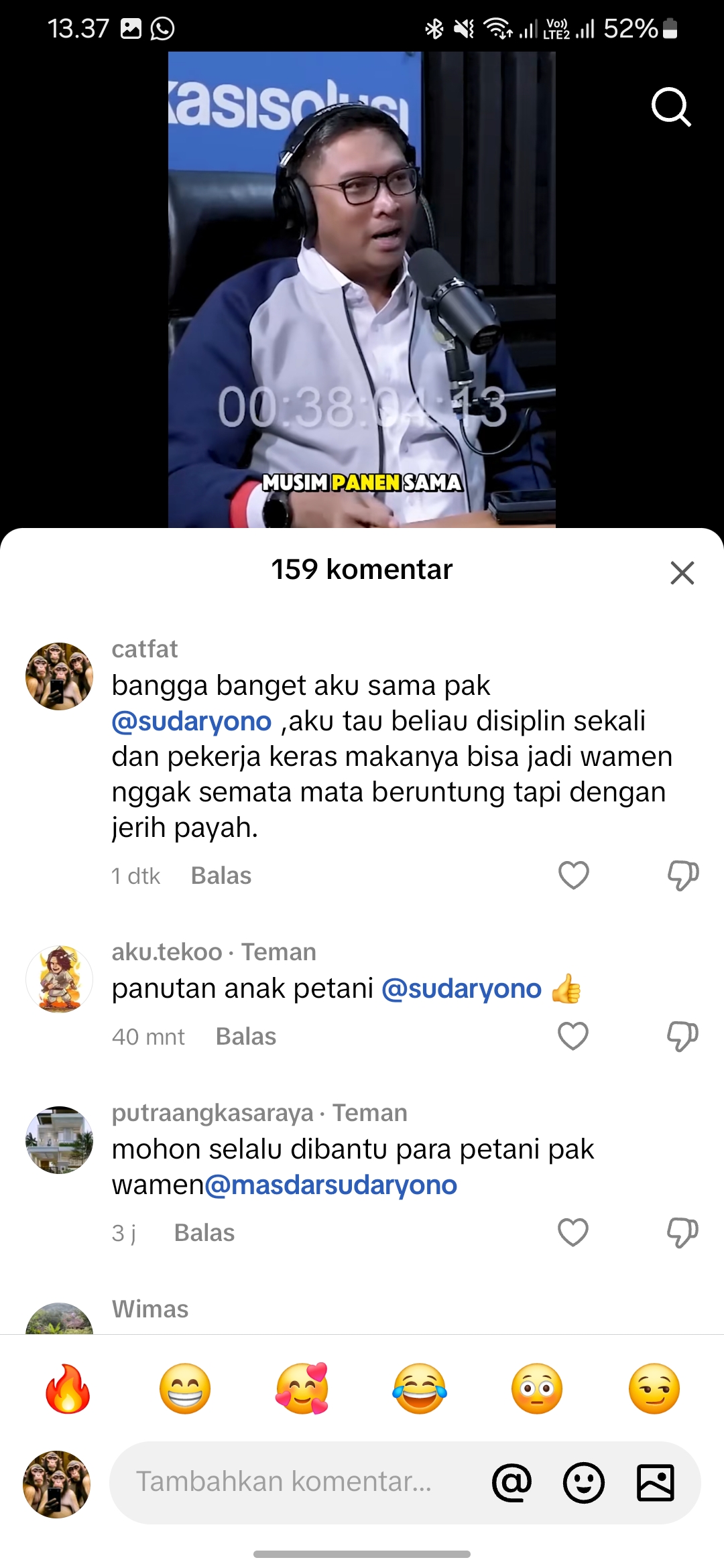Open aku.tekoo's profile picture

point(59,979)
